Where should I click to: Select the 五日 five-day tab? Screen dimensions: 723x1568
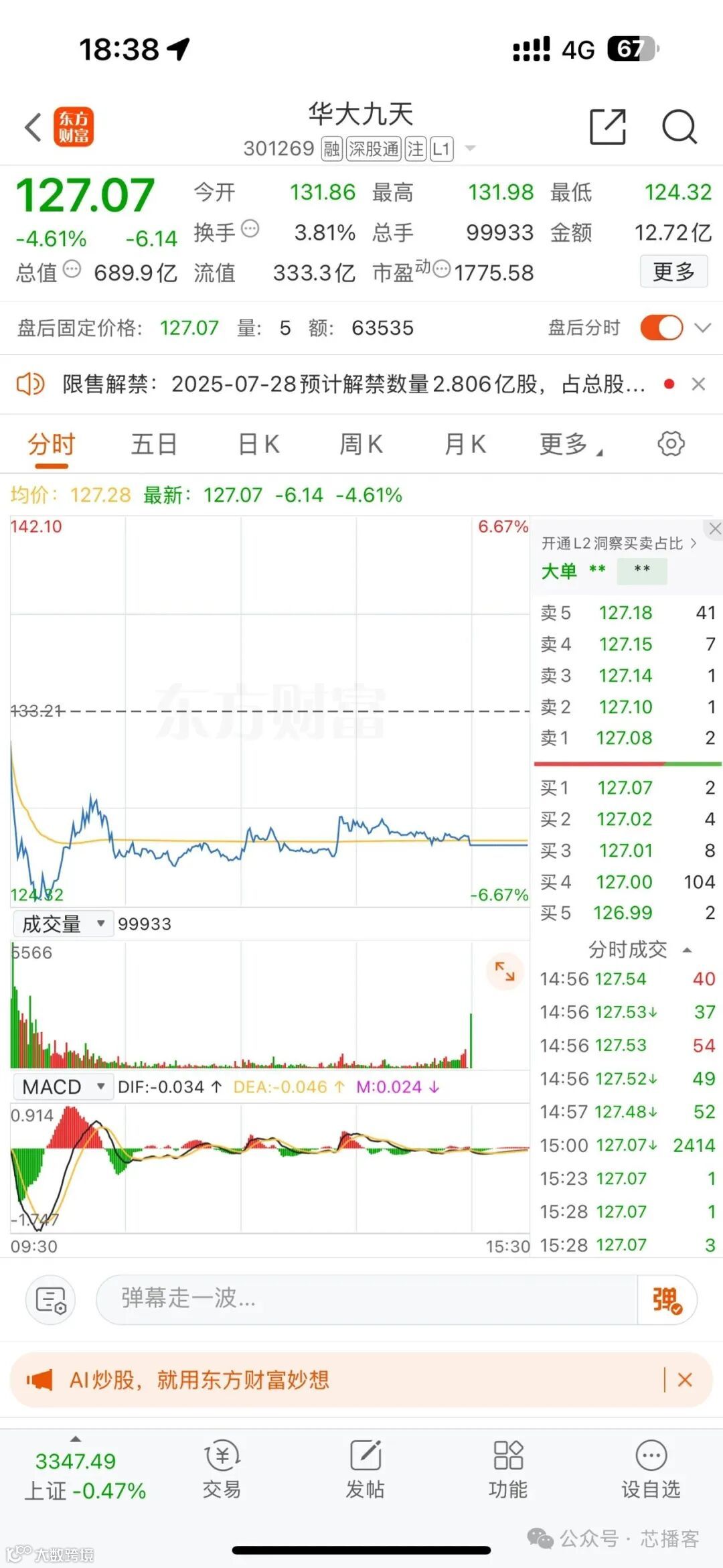pos(155,443)
